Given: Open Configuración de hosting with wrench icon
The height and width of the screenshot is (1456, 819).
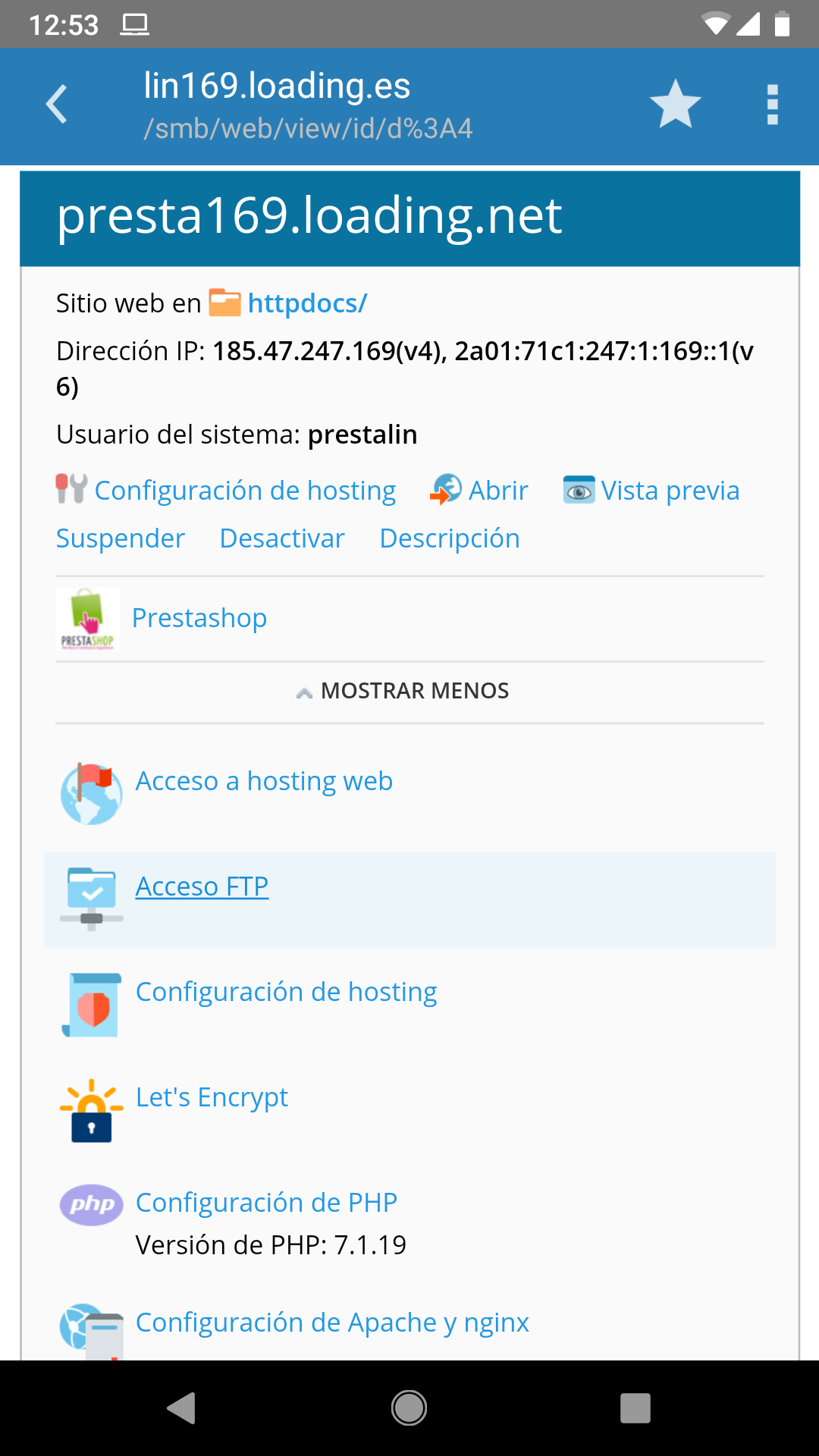Looking at the screenshot, I should pos(226,491).
